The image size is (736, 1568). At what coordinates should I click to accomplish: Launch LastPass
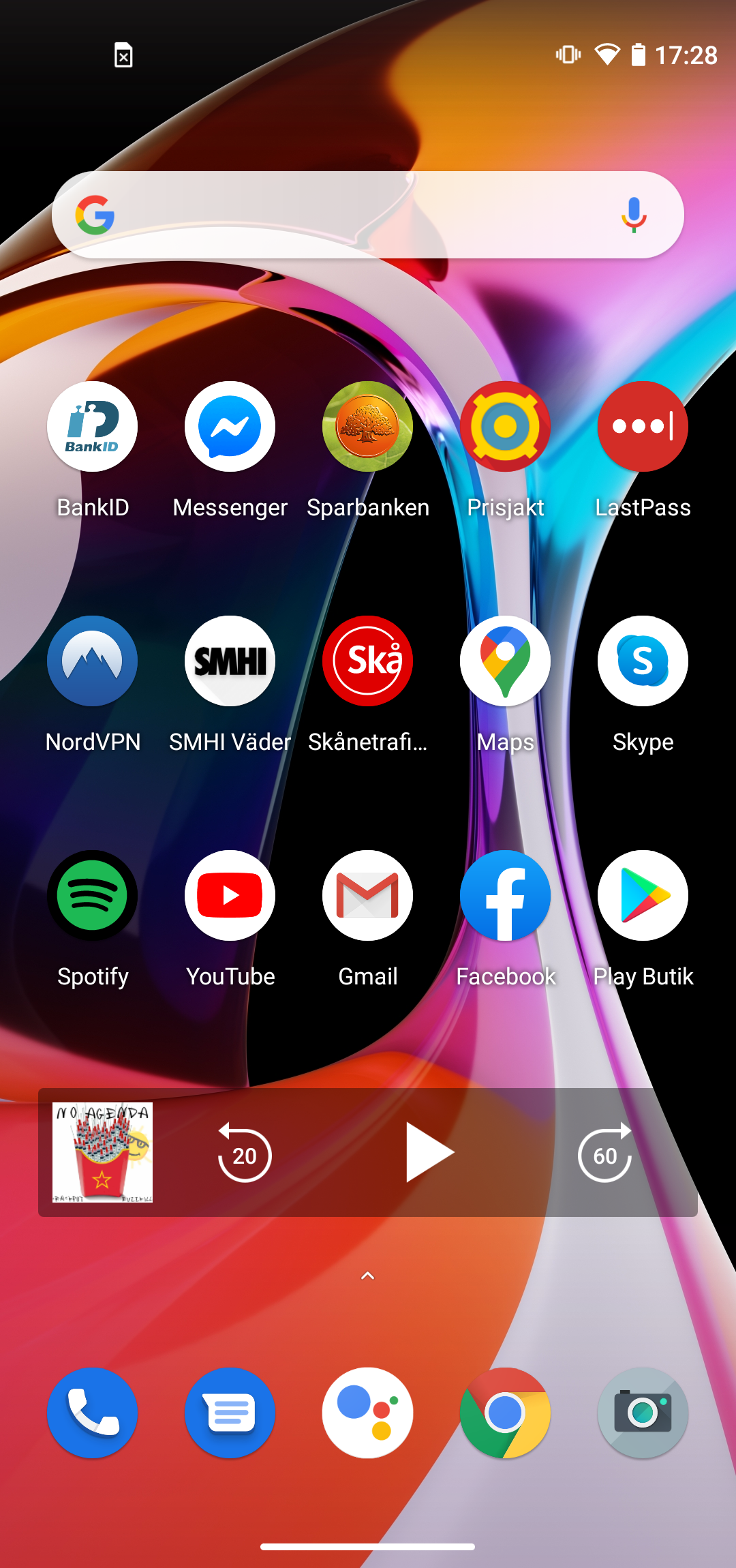(x=643, y=427)
